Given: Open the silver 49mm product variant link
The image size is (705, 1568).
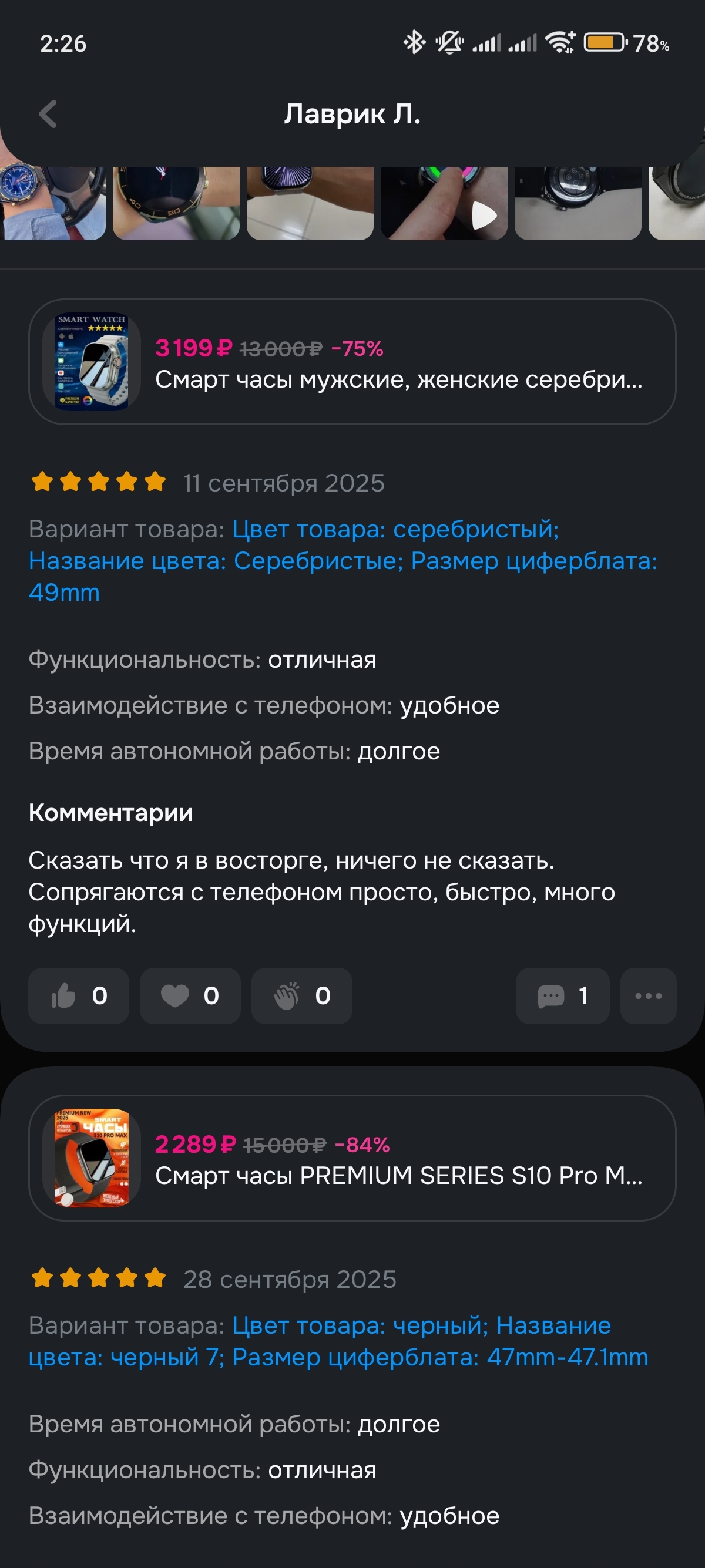Looking at the screenshot, I should (343, 561).
